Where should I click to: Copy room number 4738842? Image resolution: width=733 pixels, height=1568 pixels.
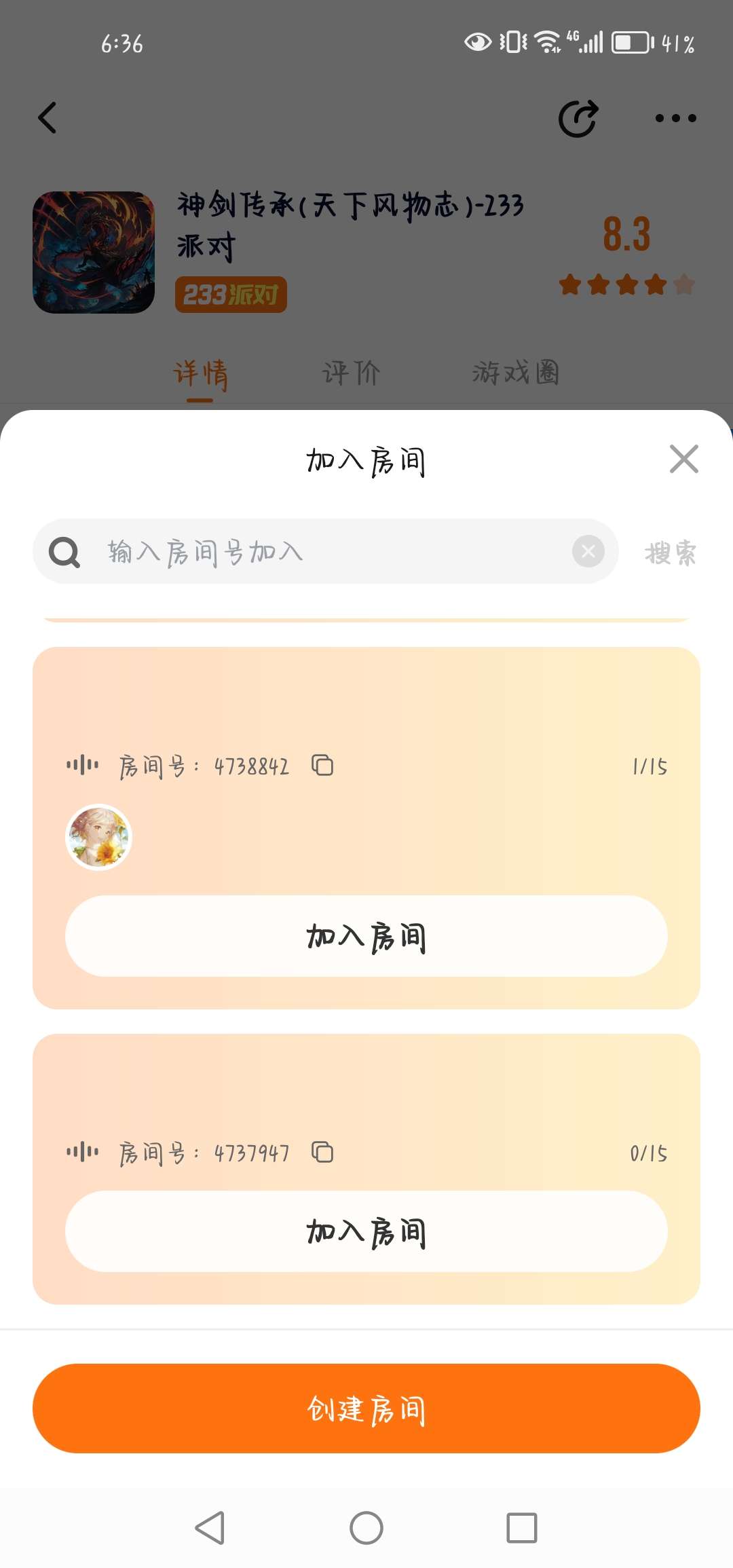(x=322, y=765)
